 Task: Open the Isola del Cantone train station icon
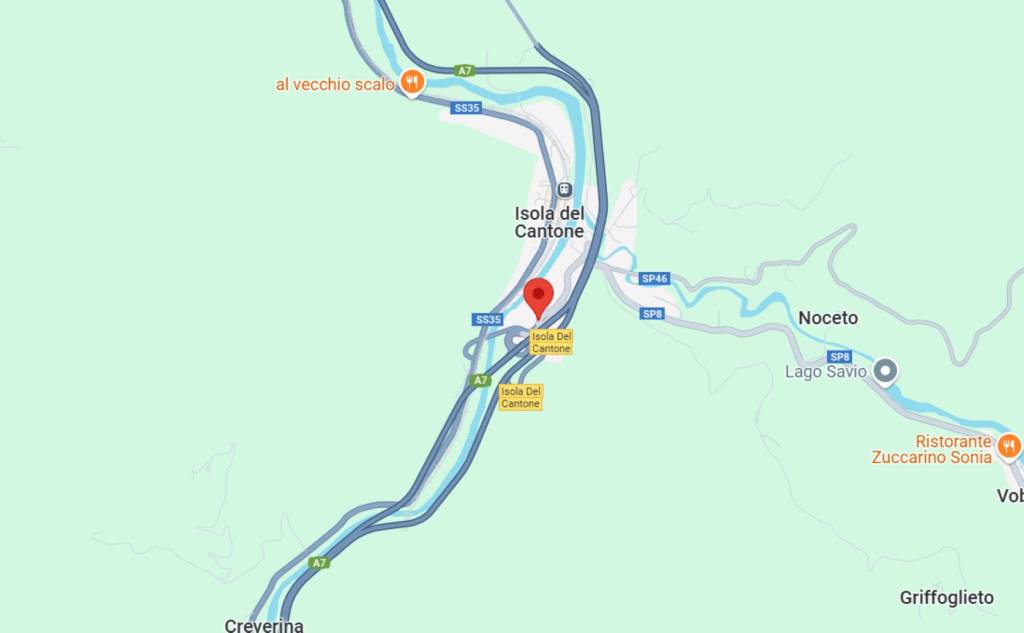tap(564, 189)
